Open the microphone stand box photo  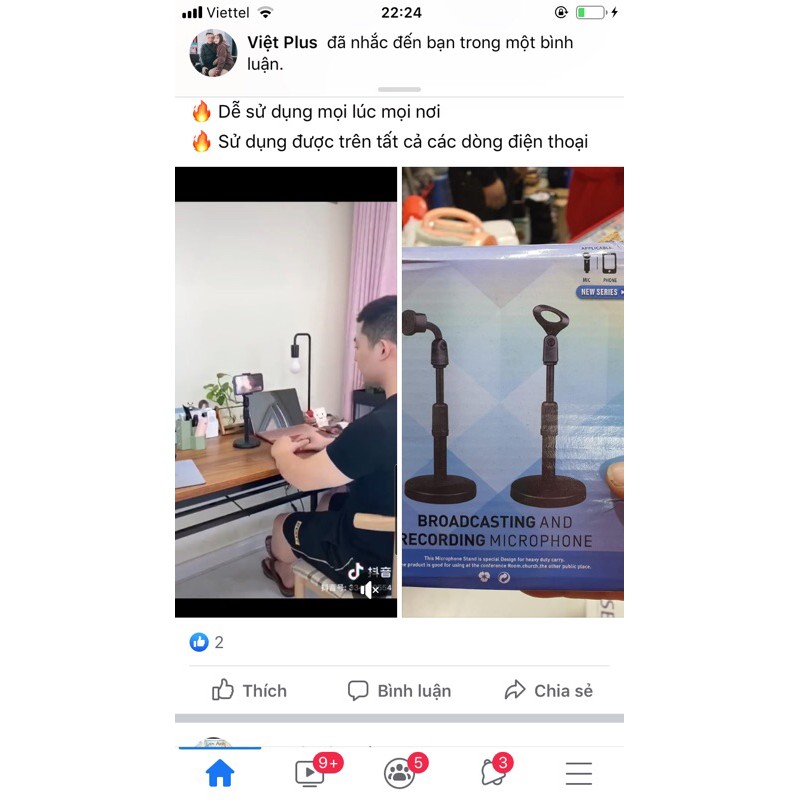tap(513, 392)
